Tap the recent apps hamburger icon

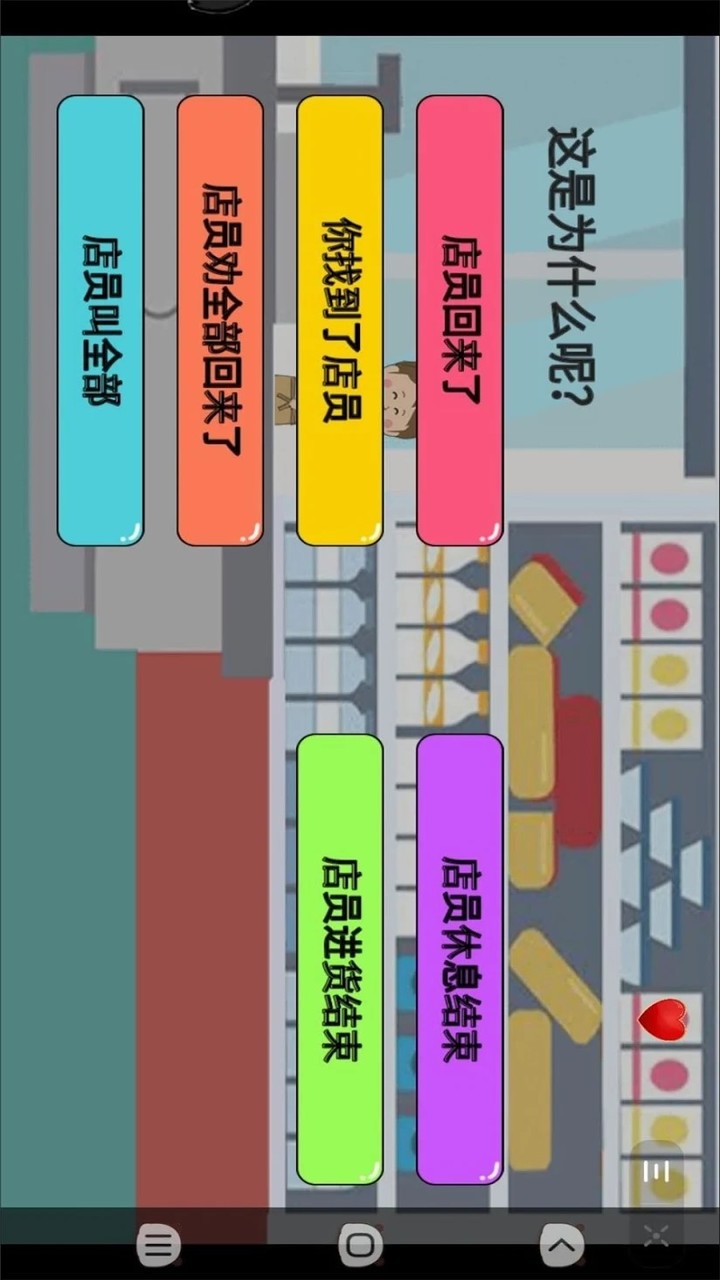pos(157,1244)
